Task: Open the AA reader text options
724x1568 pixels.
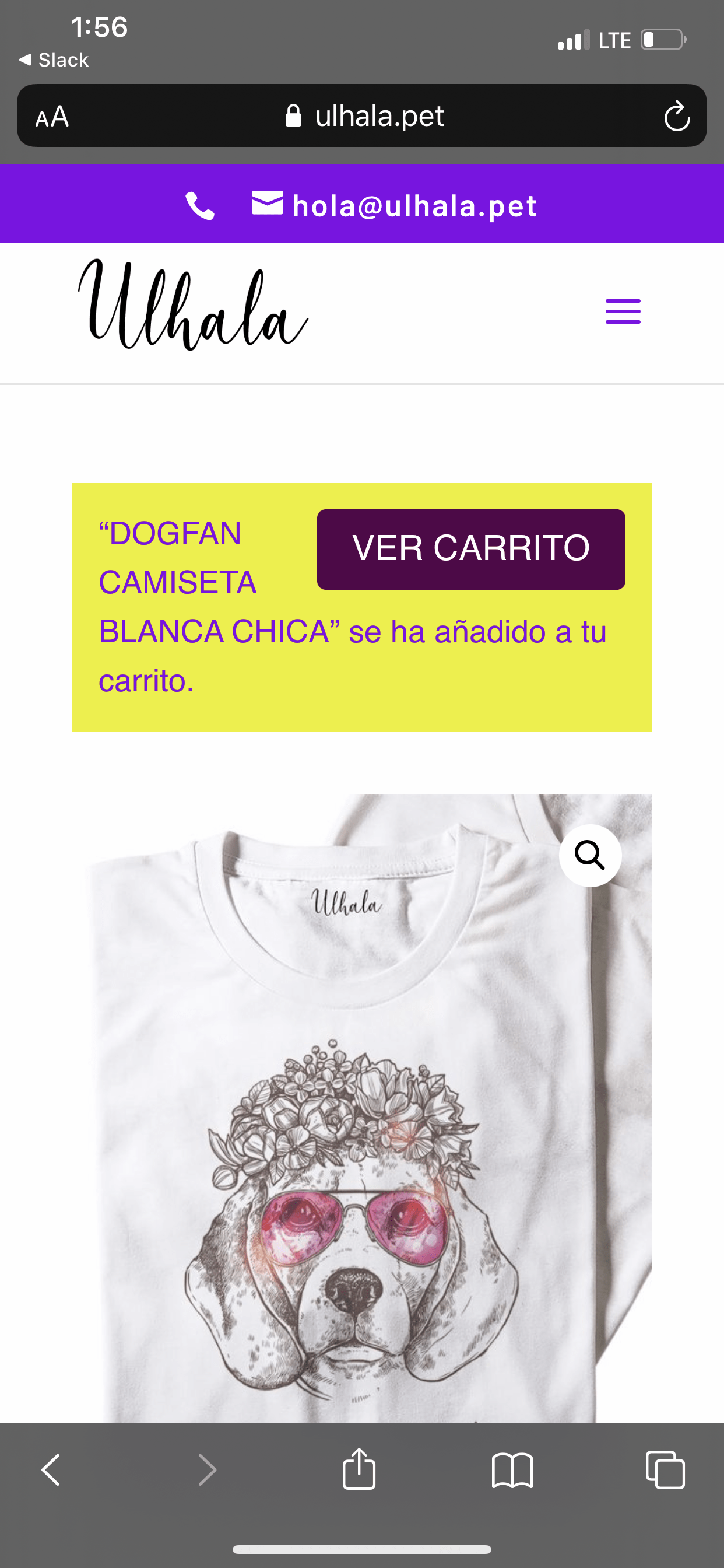Action: (x=52, y=116)
